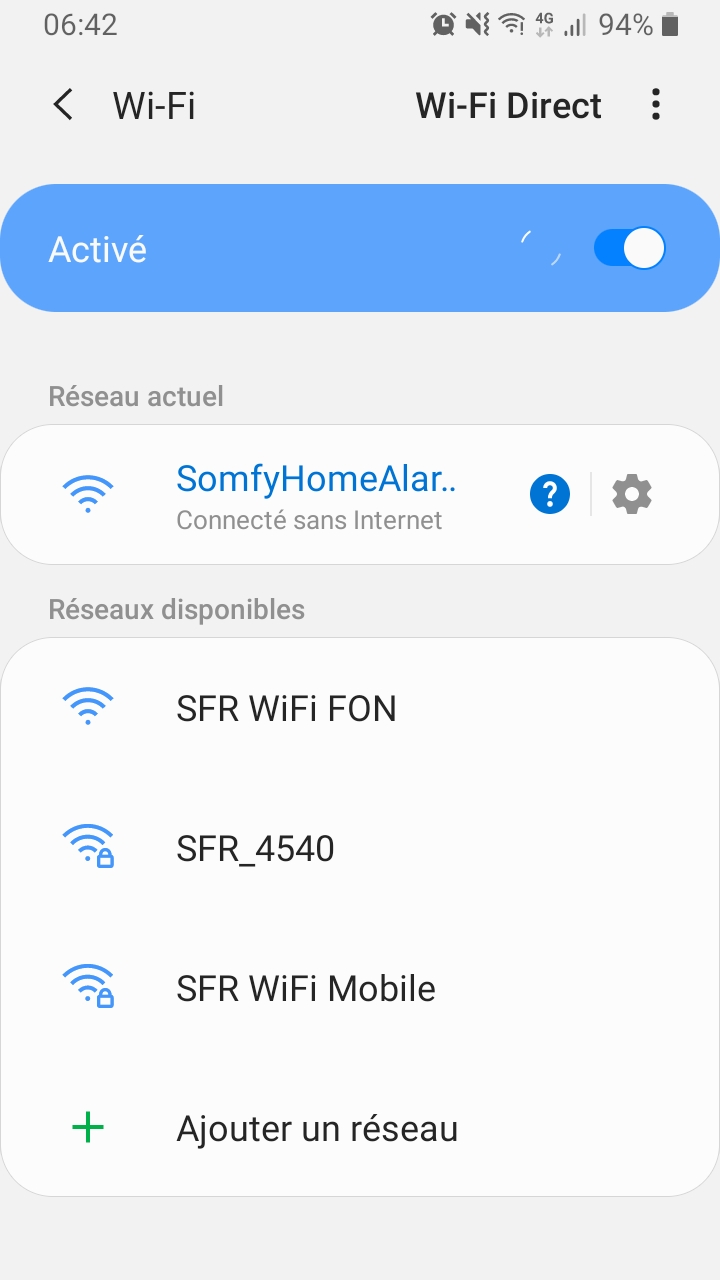Turn off the Activé Wi-Fi switch
720x1280 pixels.
[x=629, y=248]
